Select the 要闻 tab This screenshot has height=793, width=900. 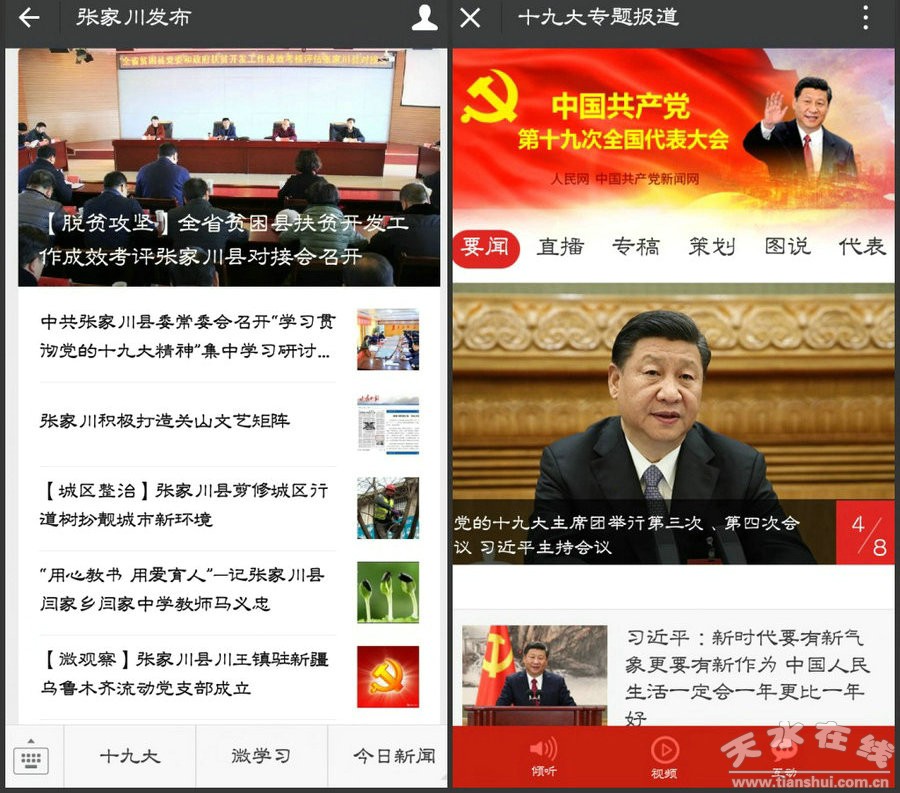[x=486, y=247]
